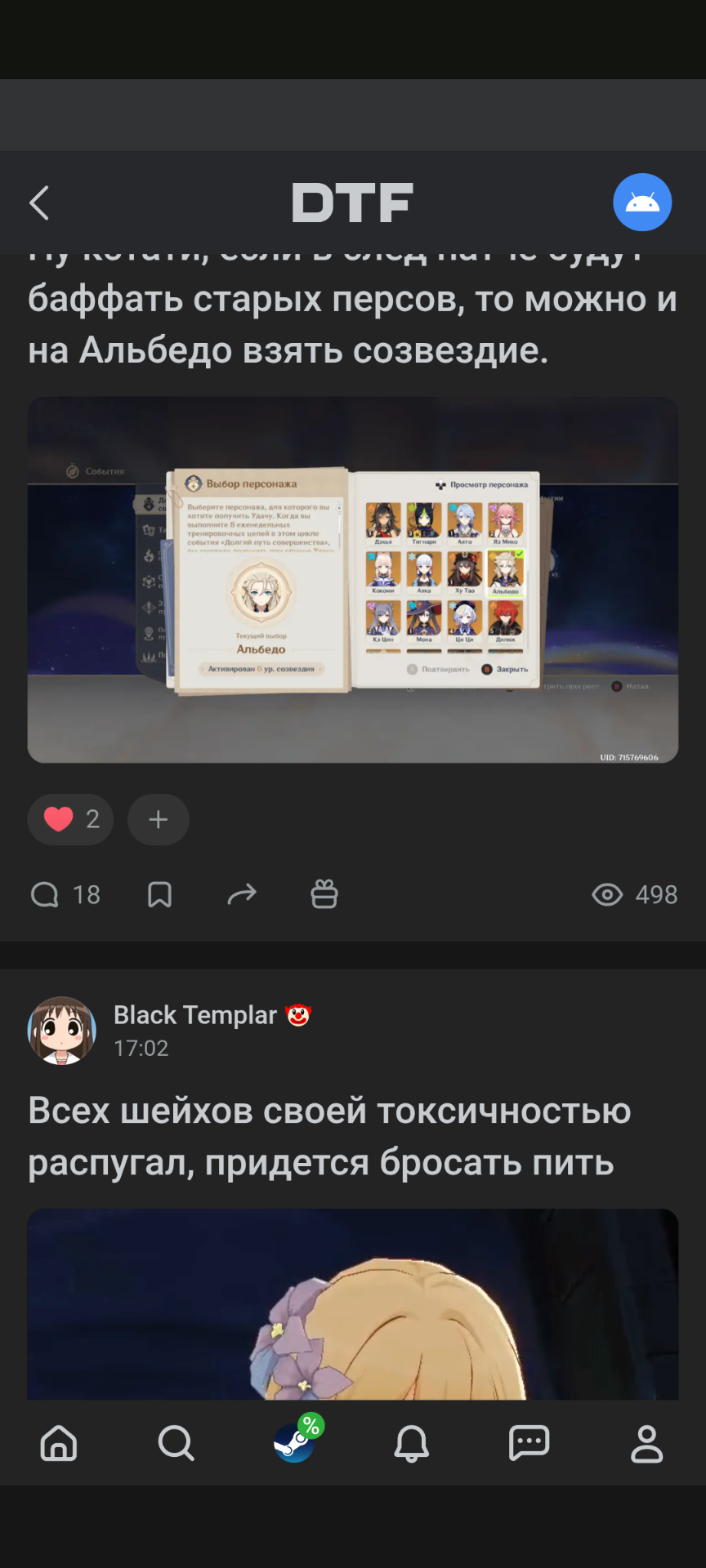
Task: Switch to the Home tab
Action: pos(59,1443)
